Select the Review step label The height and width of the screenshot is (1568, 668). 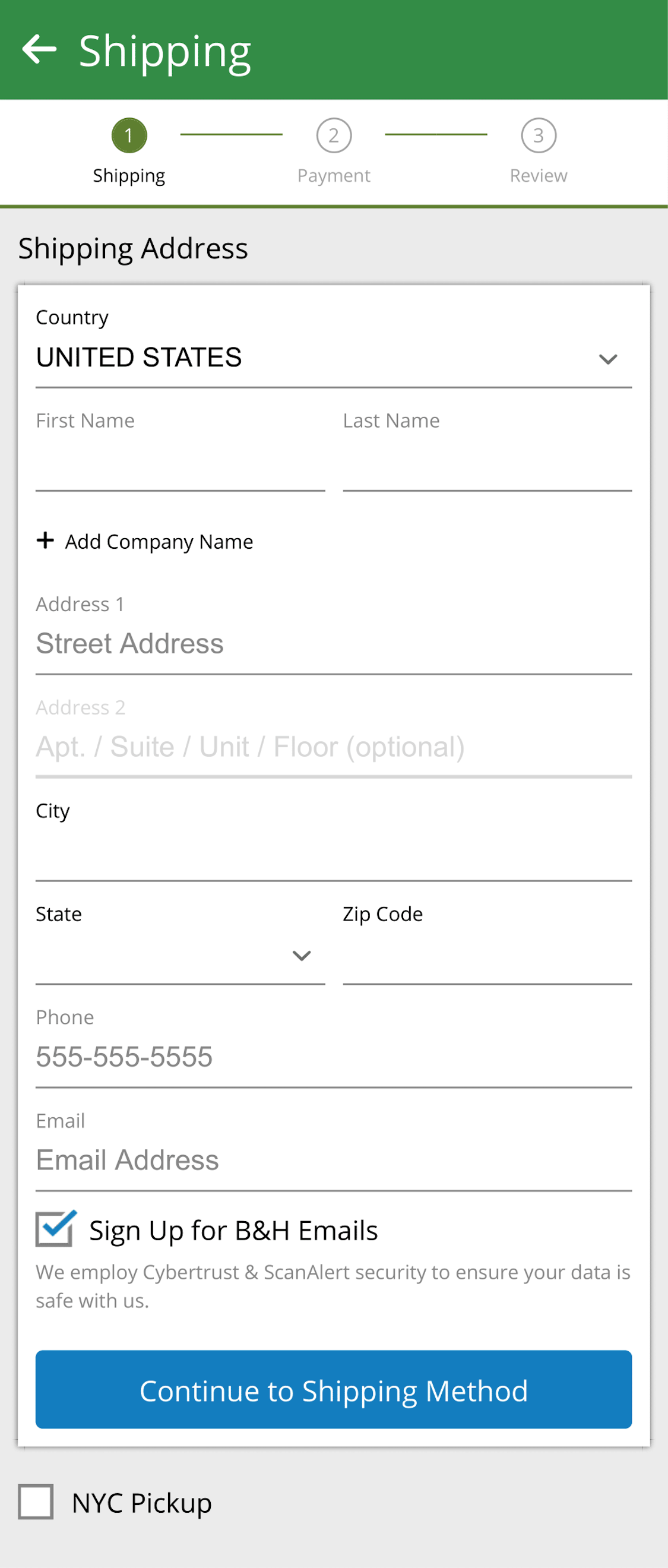click(539, 175)
